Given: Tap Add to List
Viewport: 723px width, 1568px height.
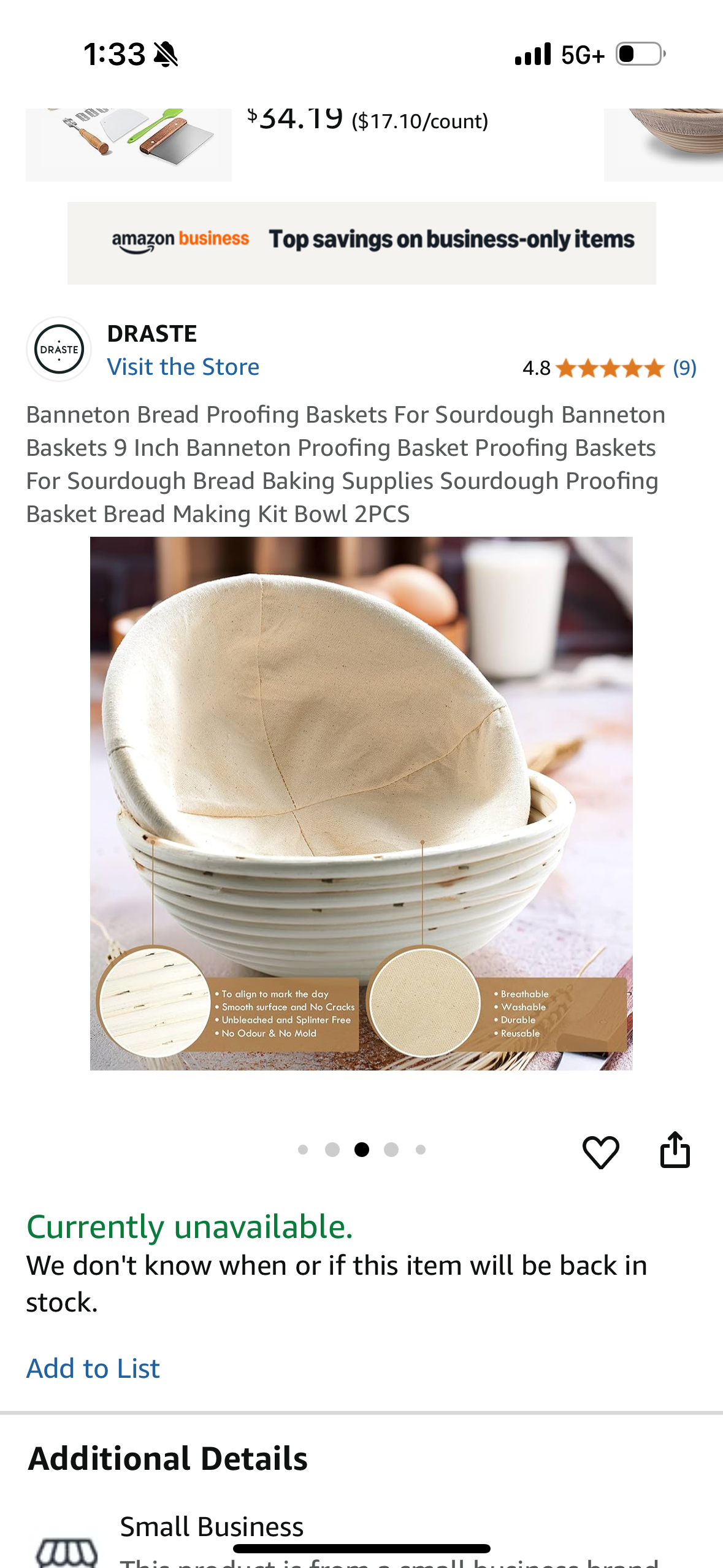Looking at the screenshot, I should tap(93, 1368).
